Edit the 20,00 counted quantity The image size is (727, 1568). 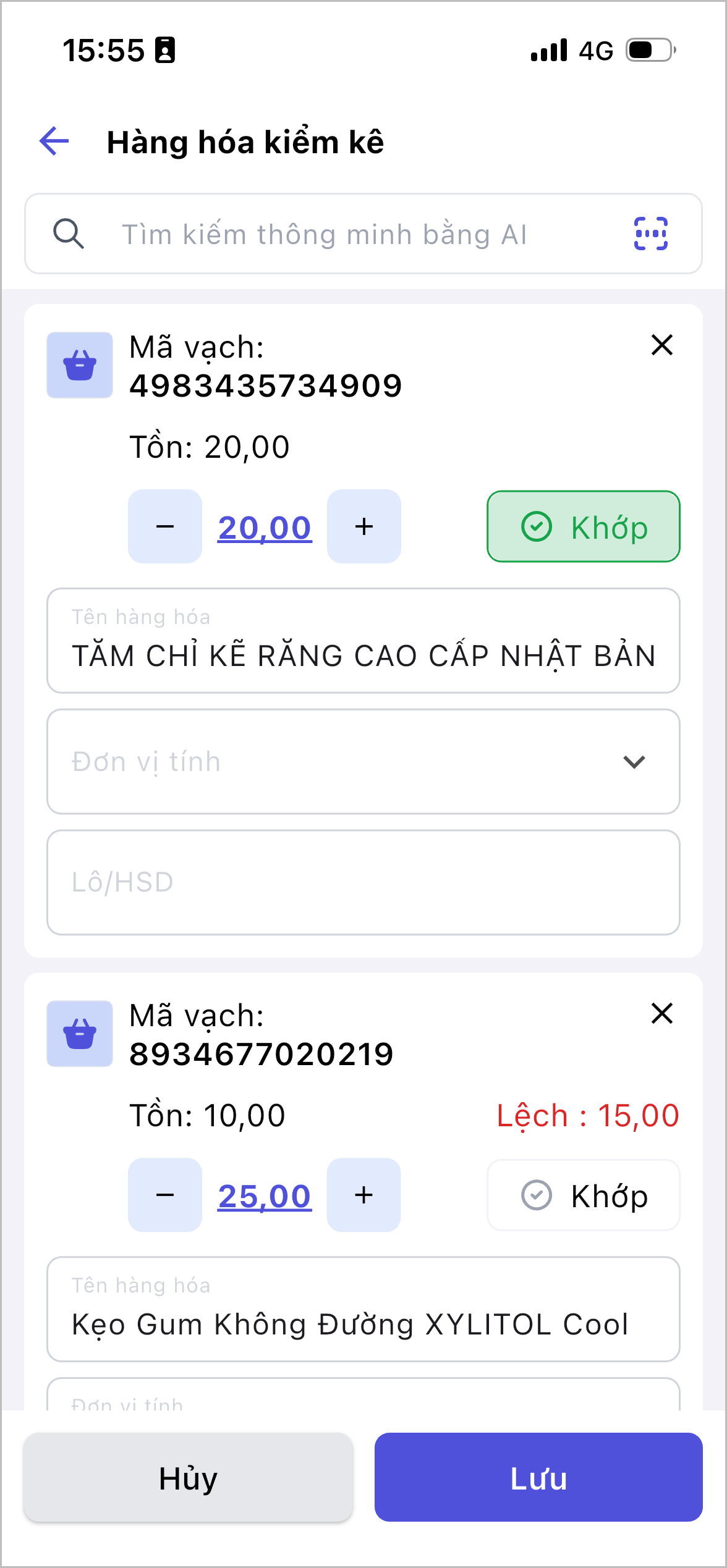pos(265,528)
